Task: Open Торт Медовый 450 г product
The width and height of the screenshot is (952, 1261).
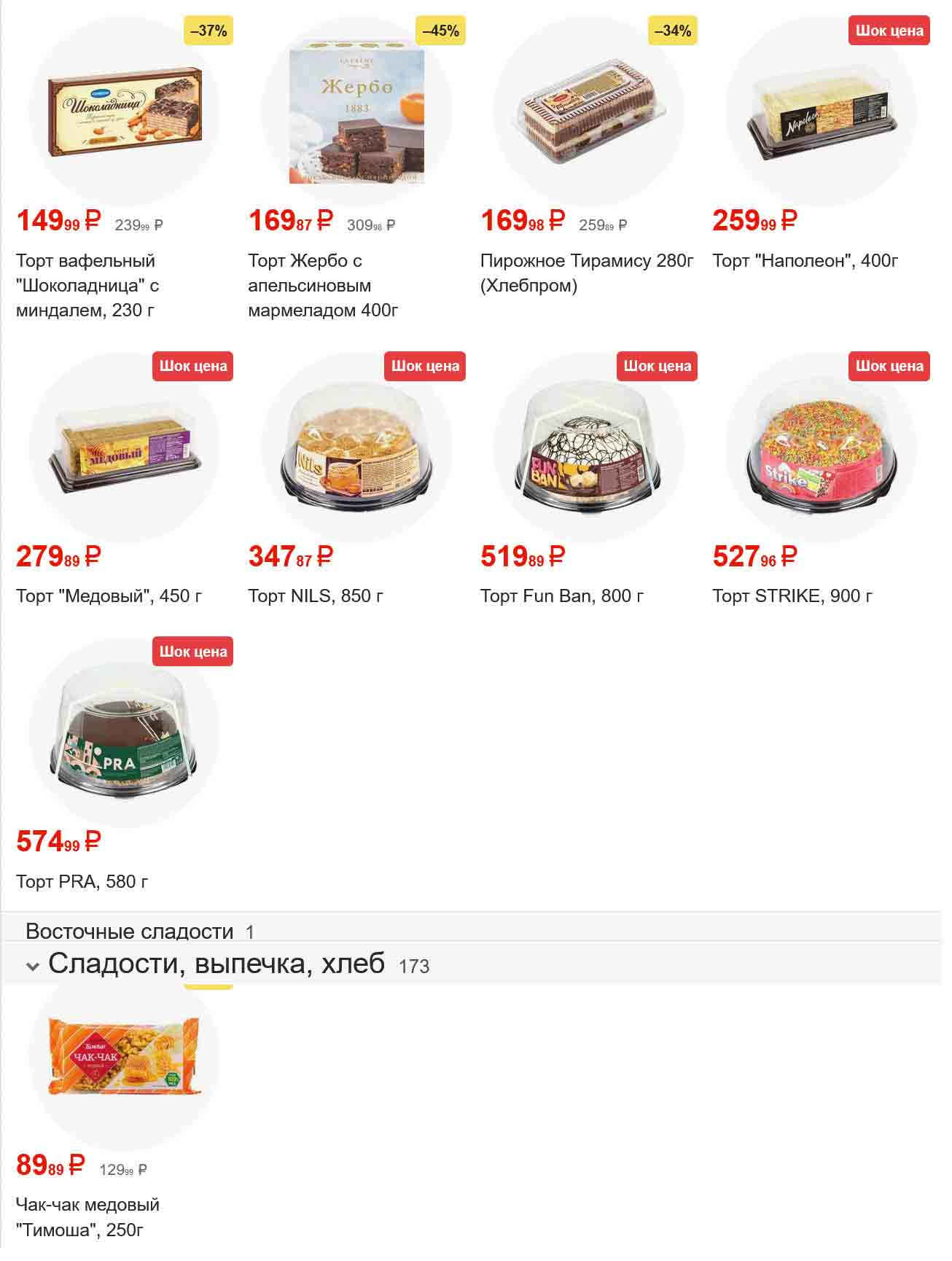Action: click(125, 447)
